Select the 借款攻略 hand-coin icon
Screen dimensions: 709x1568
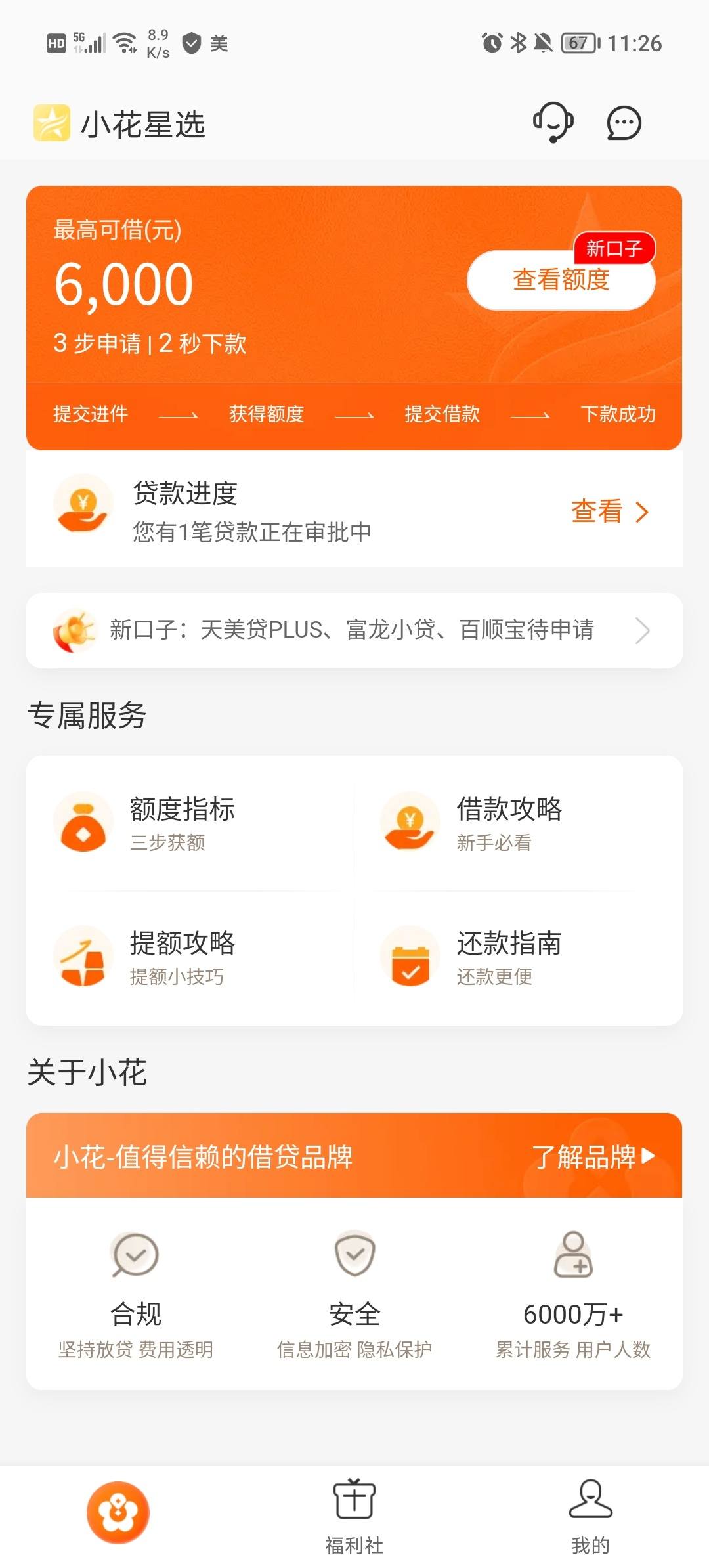tap(409, 823)
